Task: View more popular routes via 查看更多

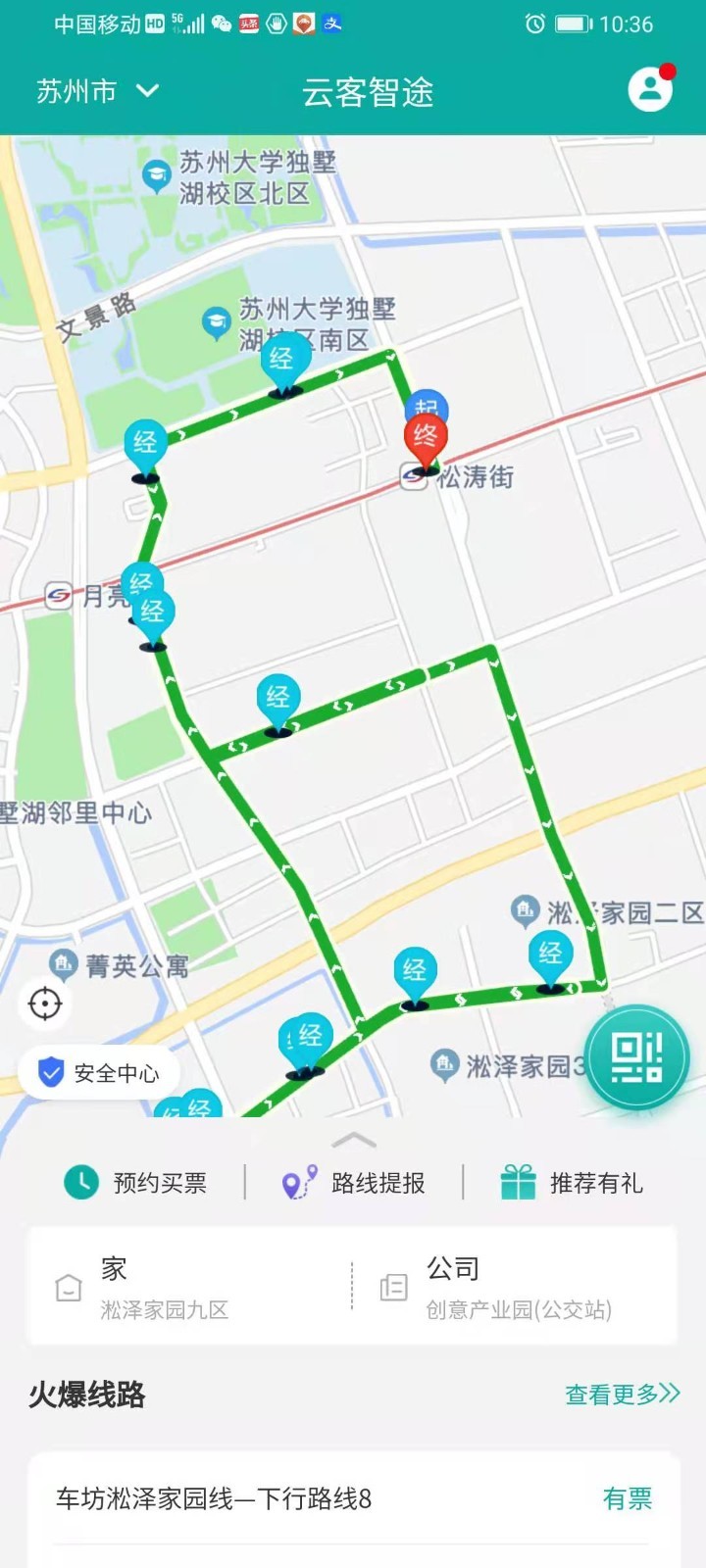Action: pos(622,1394)
